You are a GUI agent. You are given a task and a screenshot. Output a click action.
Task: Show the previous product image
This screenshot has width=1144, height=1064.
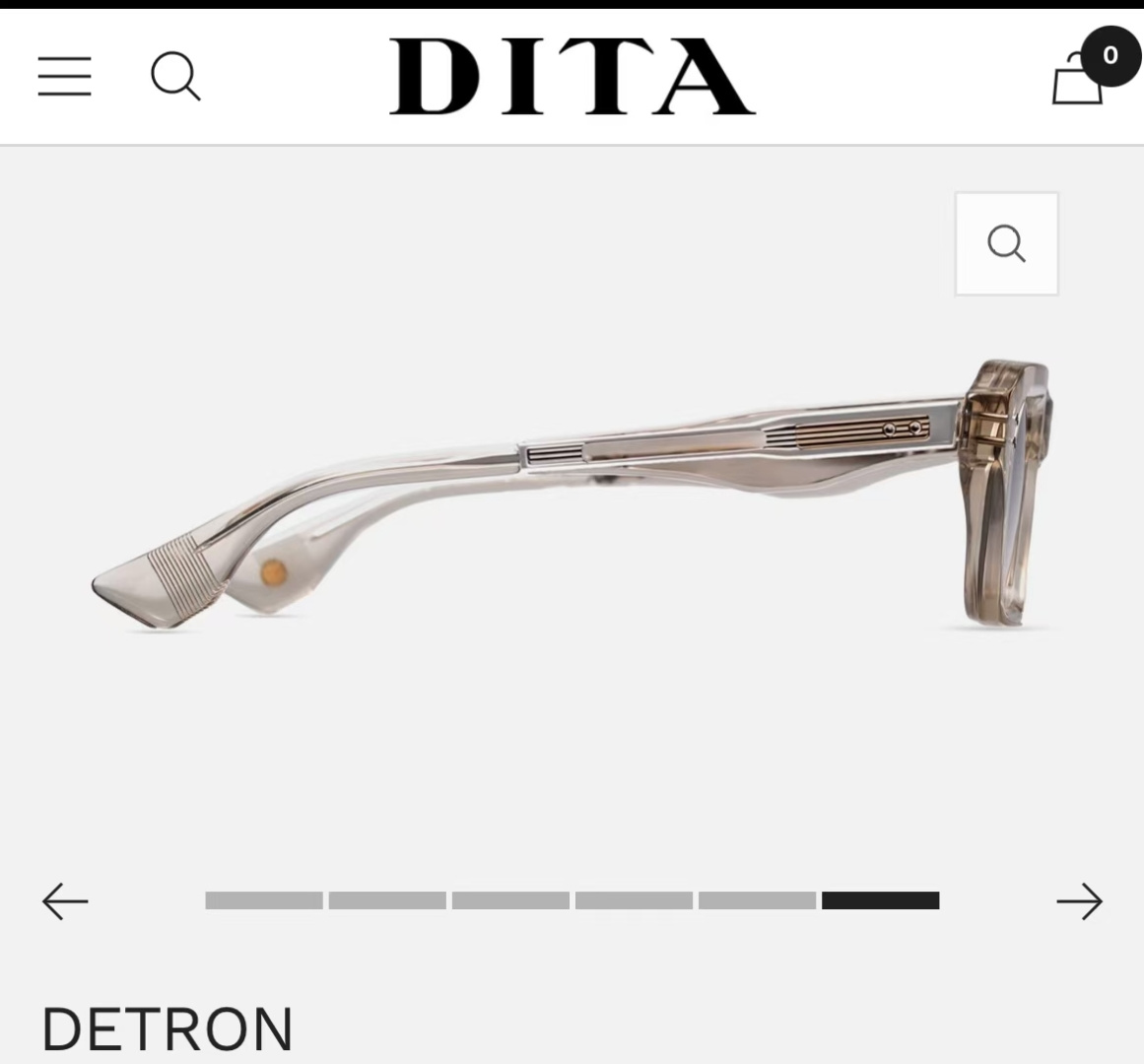click(x=65, y=900)
